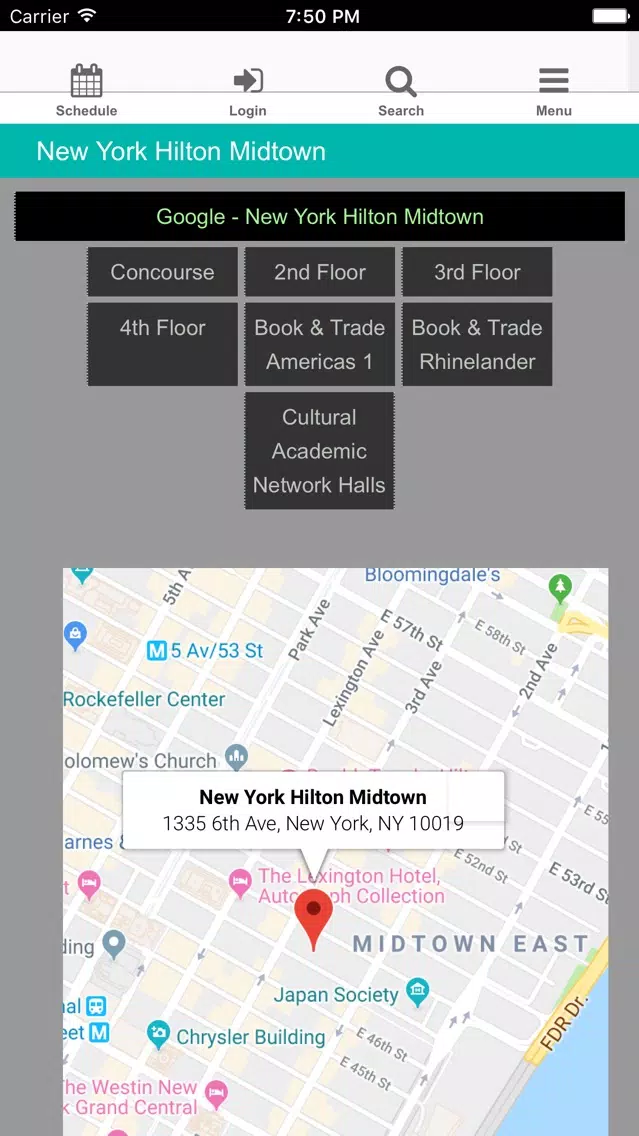Show the 2nd Floor map
This screenshot has width=639, height=1136.
[320, 272]
